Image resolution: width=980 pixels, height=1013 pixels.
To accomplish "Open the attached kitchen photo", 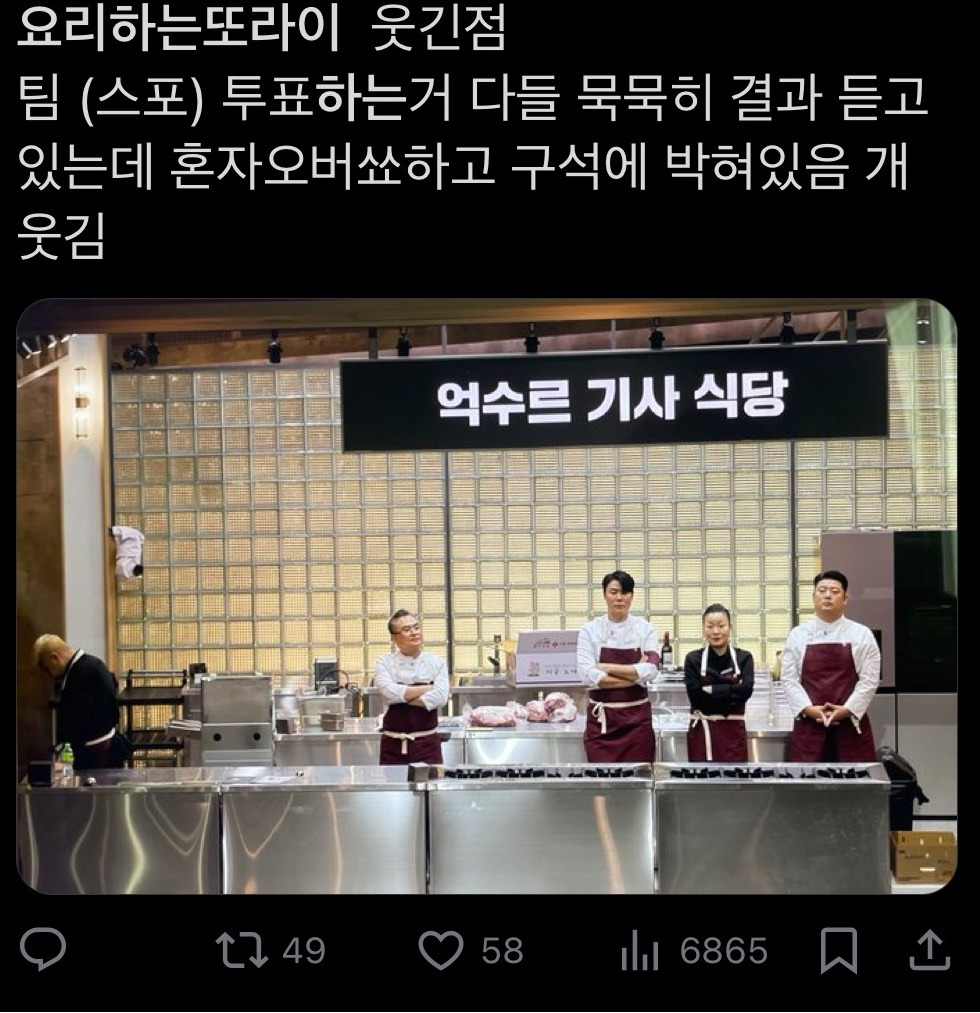I will click(486, 596).
